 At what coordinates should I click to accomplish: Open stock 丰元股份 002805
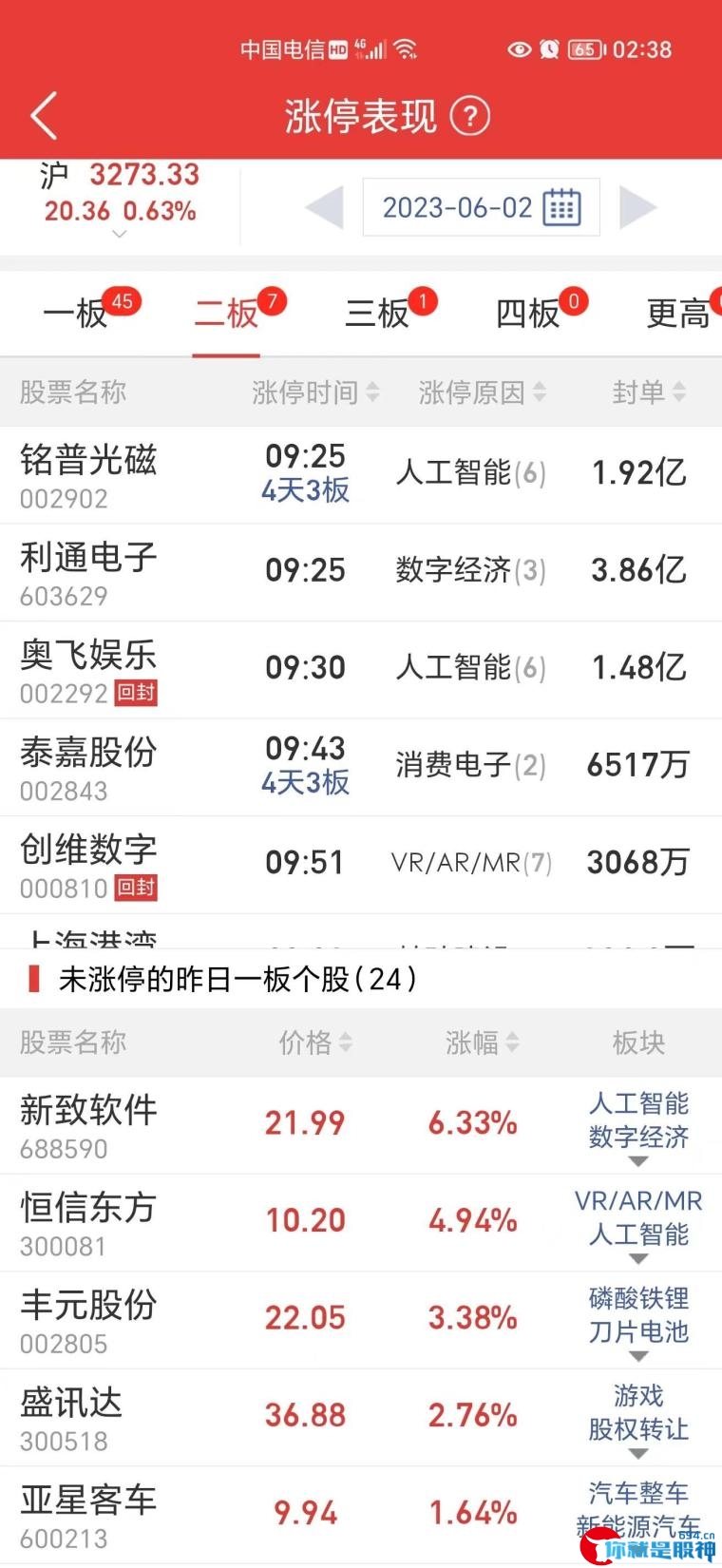(x=361, y=1320)
